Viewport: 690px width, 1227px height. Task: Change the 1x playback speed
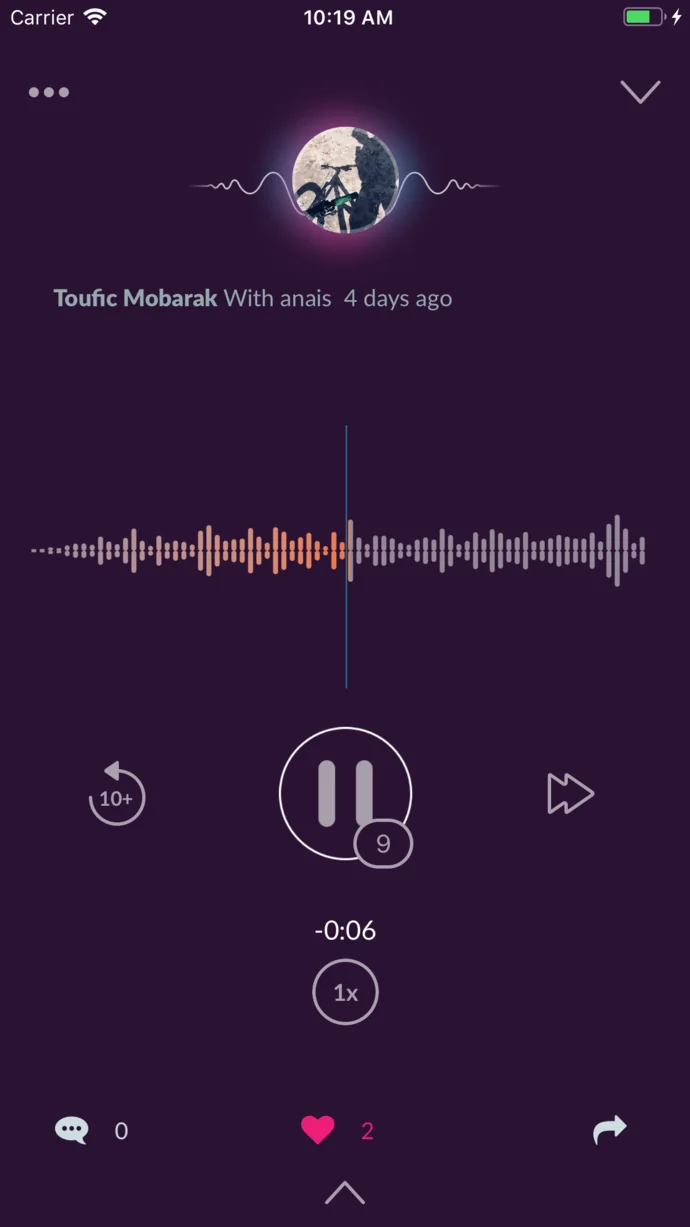(x=345, y=992)
